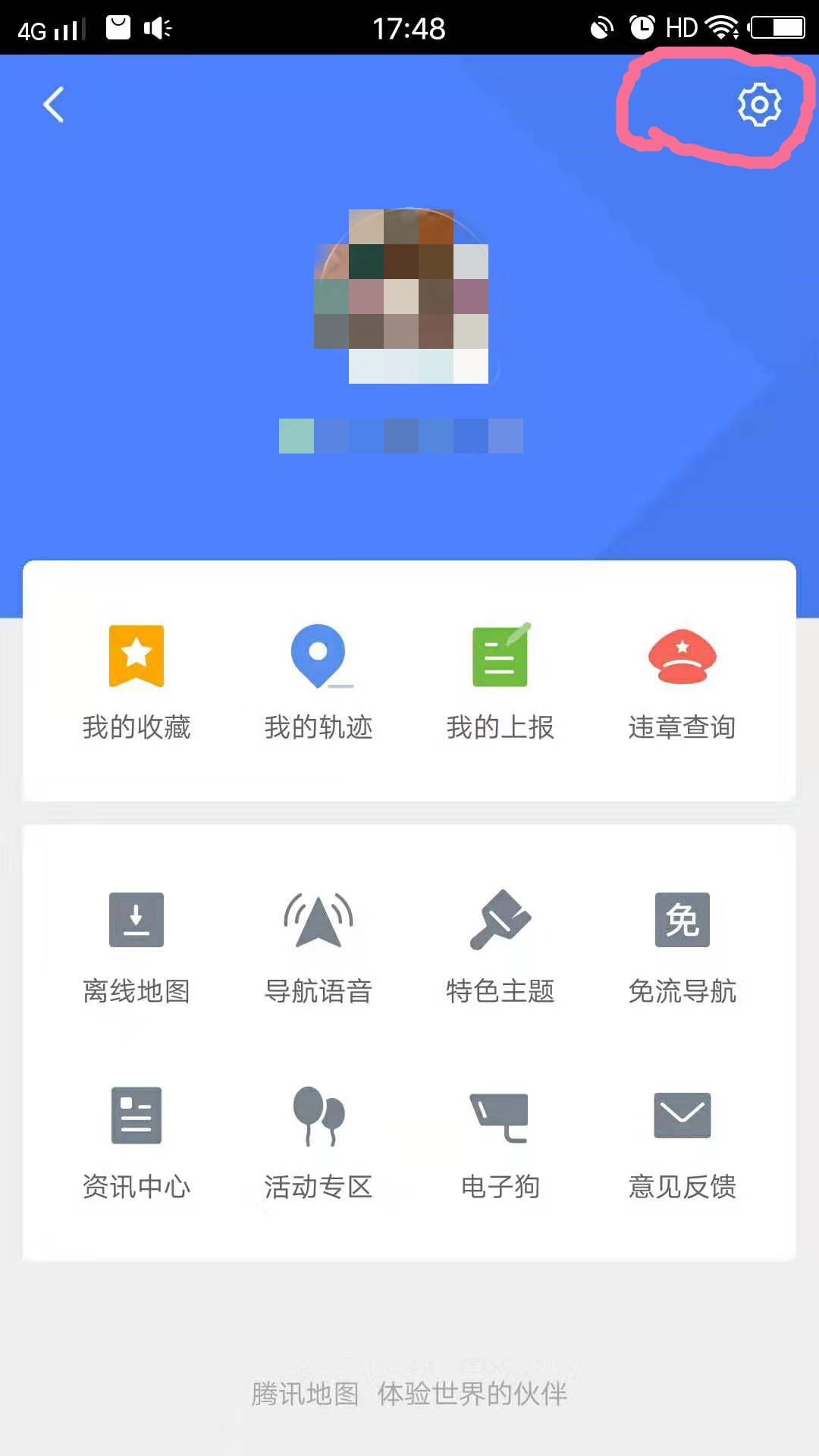Open 特色主题 themes icon

point(500,920)
